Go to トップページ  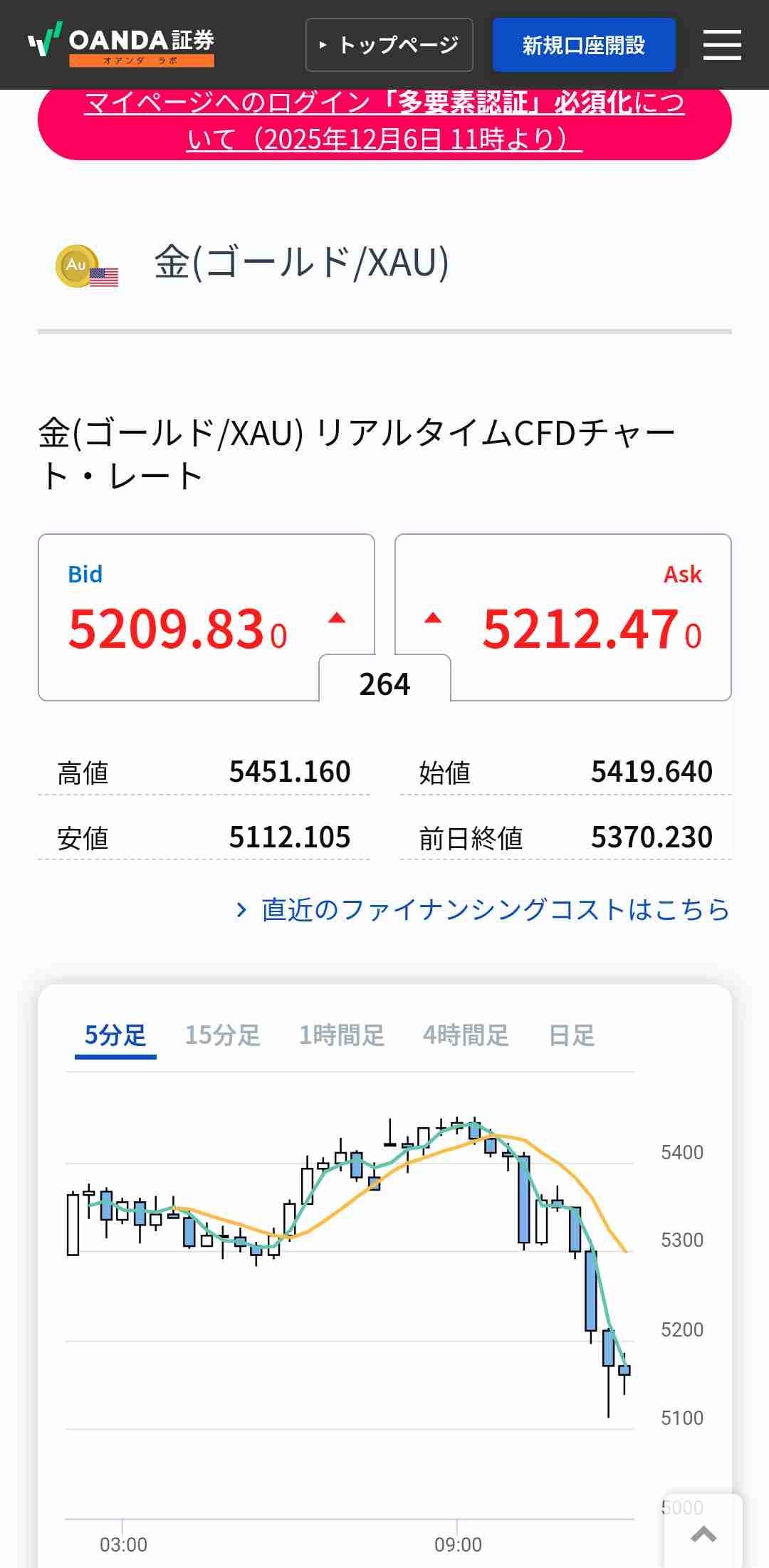(x=389, y=45)
